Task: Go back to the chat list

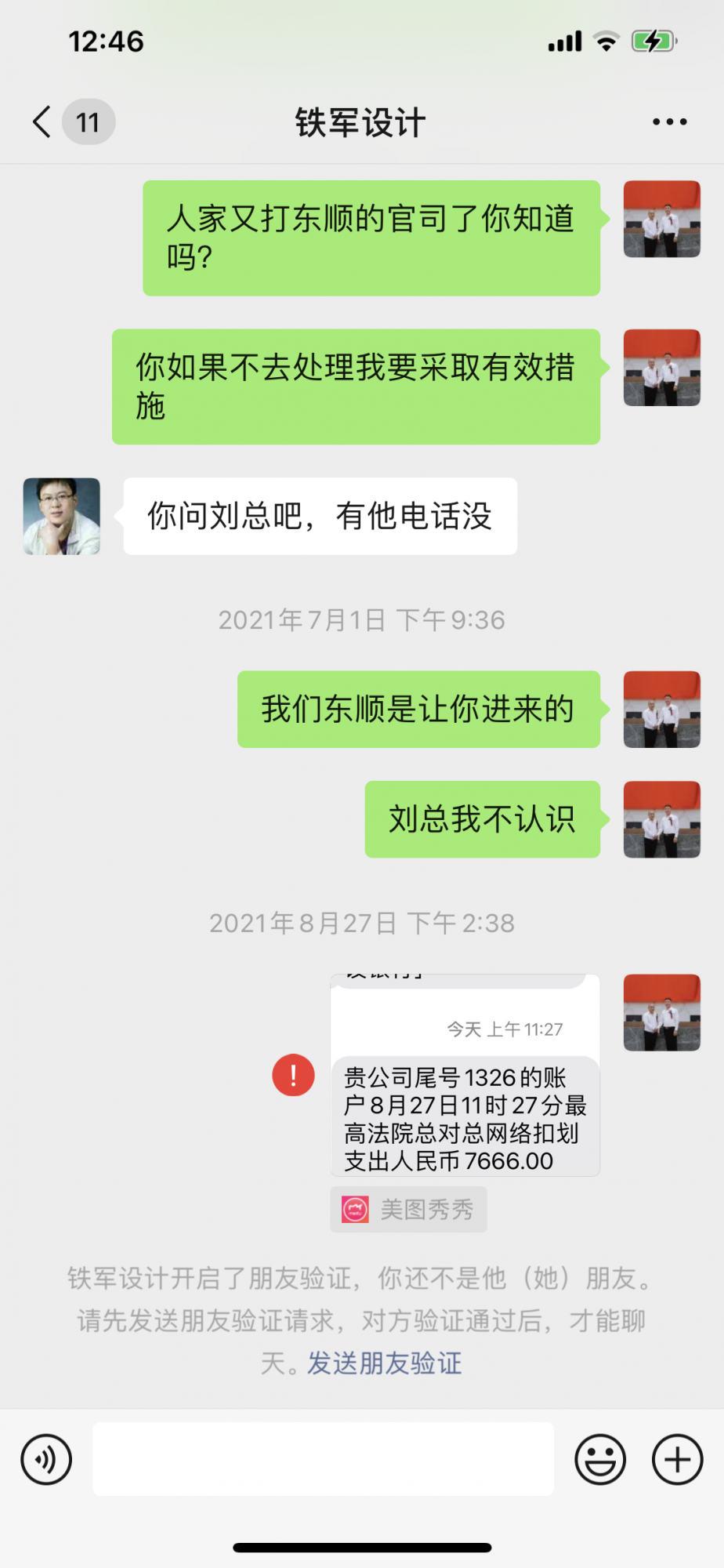Action: pyautogui.click(x=42, y=122)
